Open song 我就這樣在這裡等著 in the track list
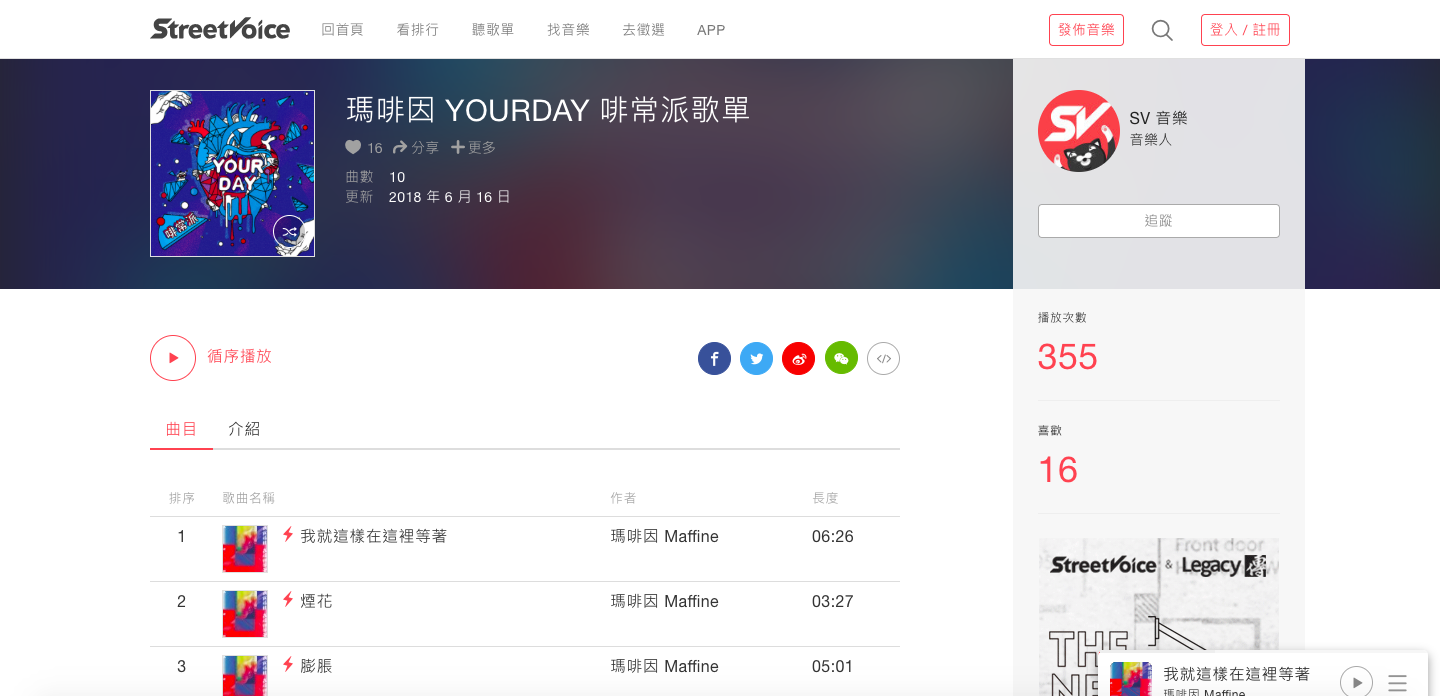Image resolution: width=1440 pixels, height=696 pixels. click(x=373, y=537)
